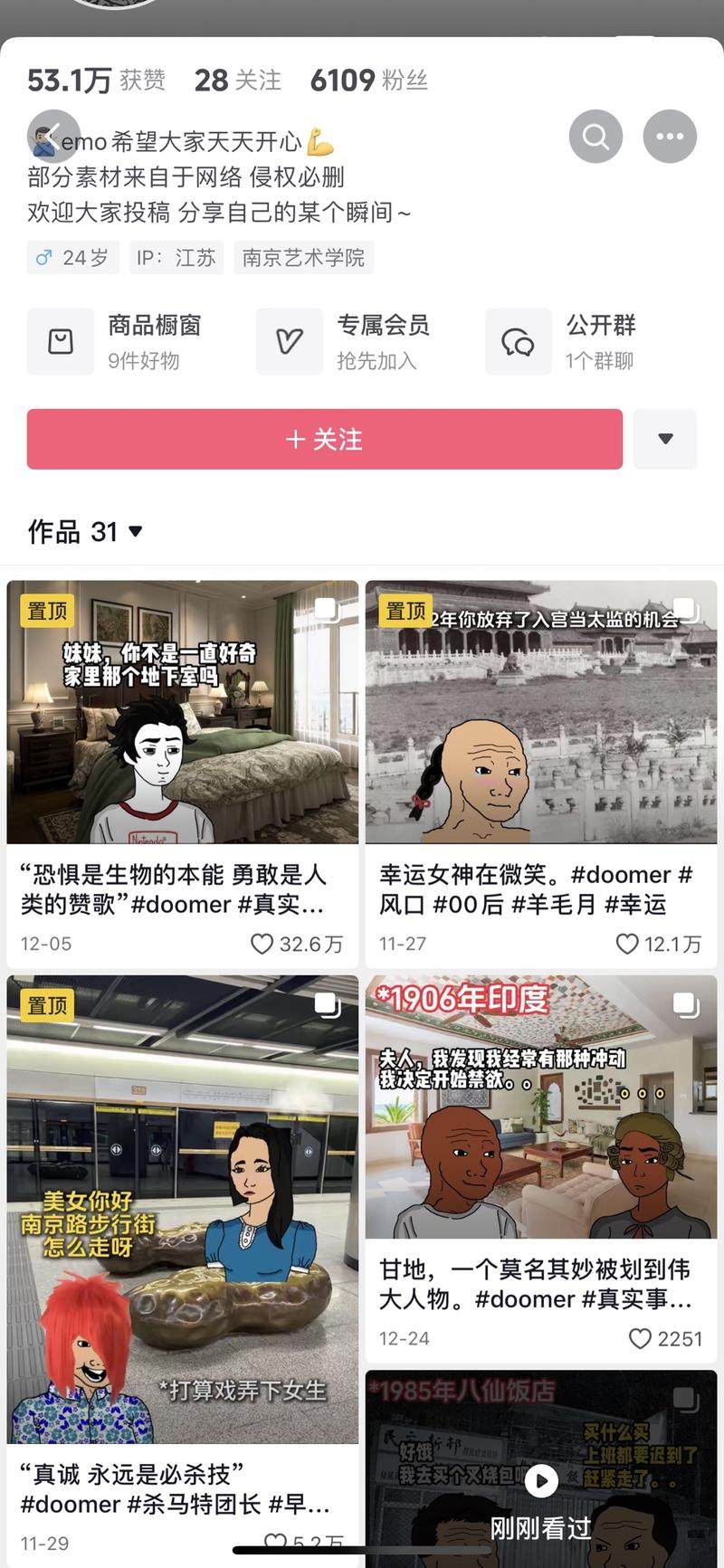
Task: Play the 1985年八仙饭店 recently watched video
Action: (541, 1480)
